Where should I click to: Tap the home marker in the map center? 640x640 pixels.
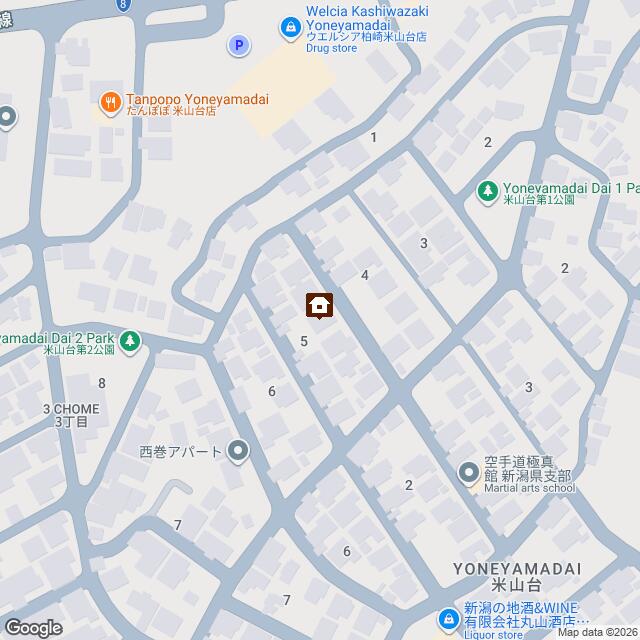coord(320,305)
